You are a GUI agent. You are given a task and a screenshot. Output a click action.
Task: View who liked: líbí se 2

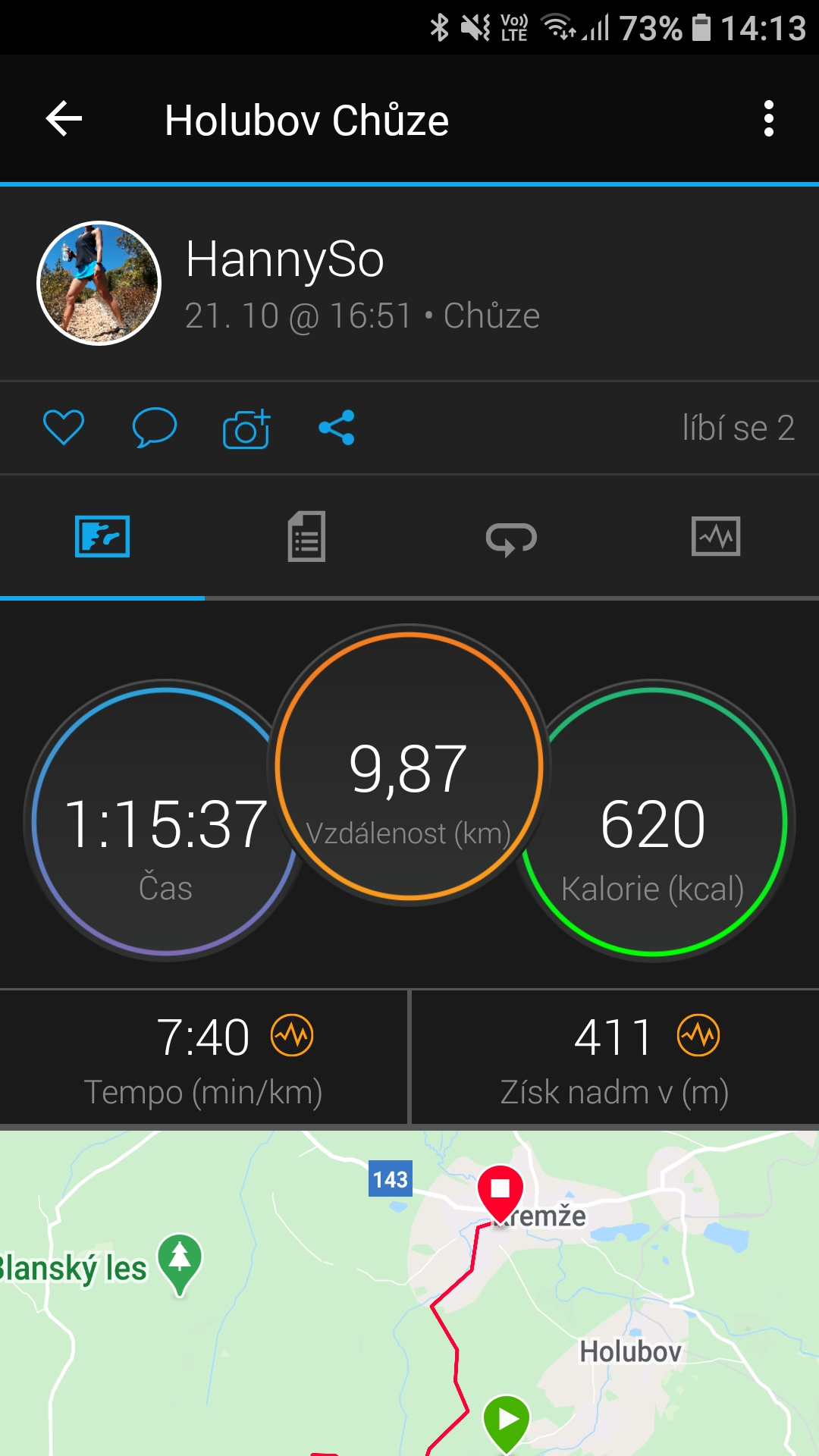tap(738, 428)
